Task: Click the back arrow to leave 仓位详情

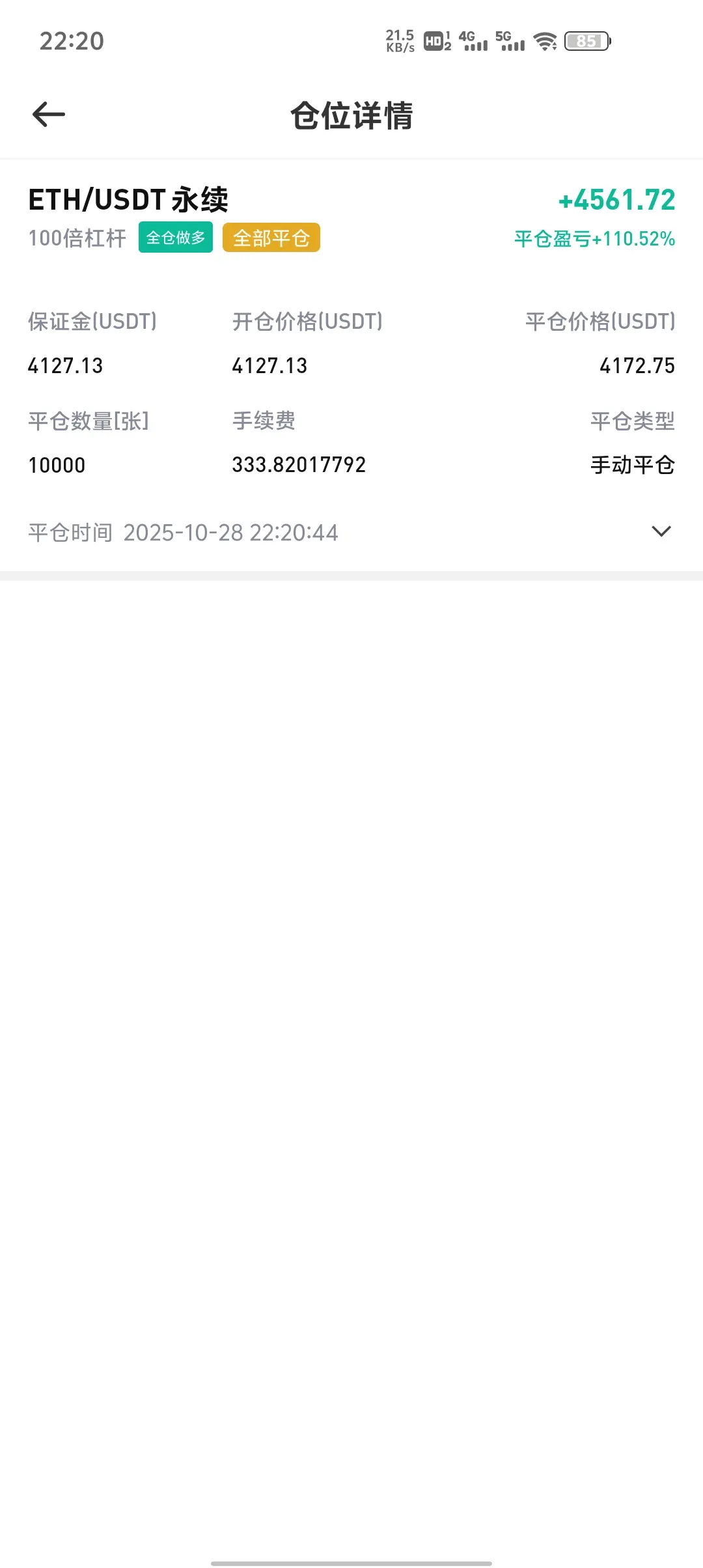Action: click(49, 114)
